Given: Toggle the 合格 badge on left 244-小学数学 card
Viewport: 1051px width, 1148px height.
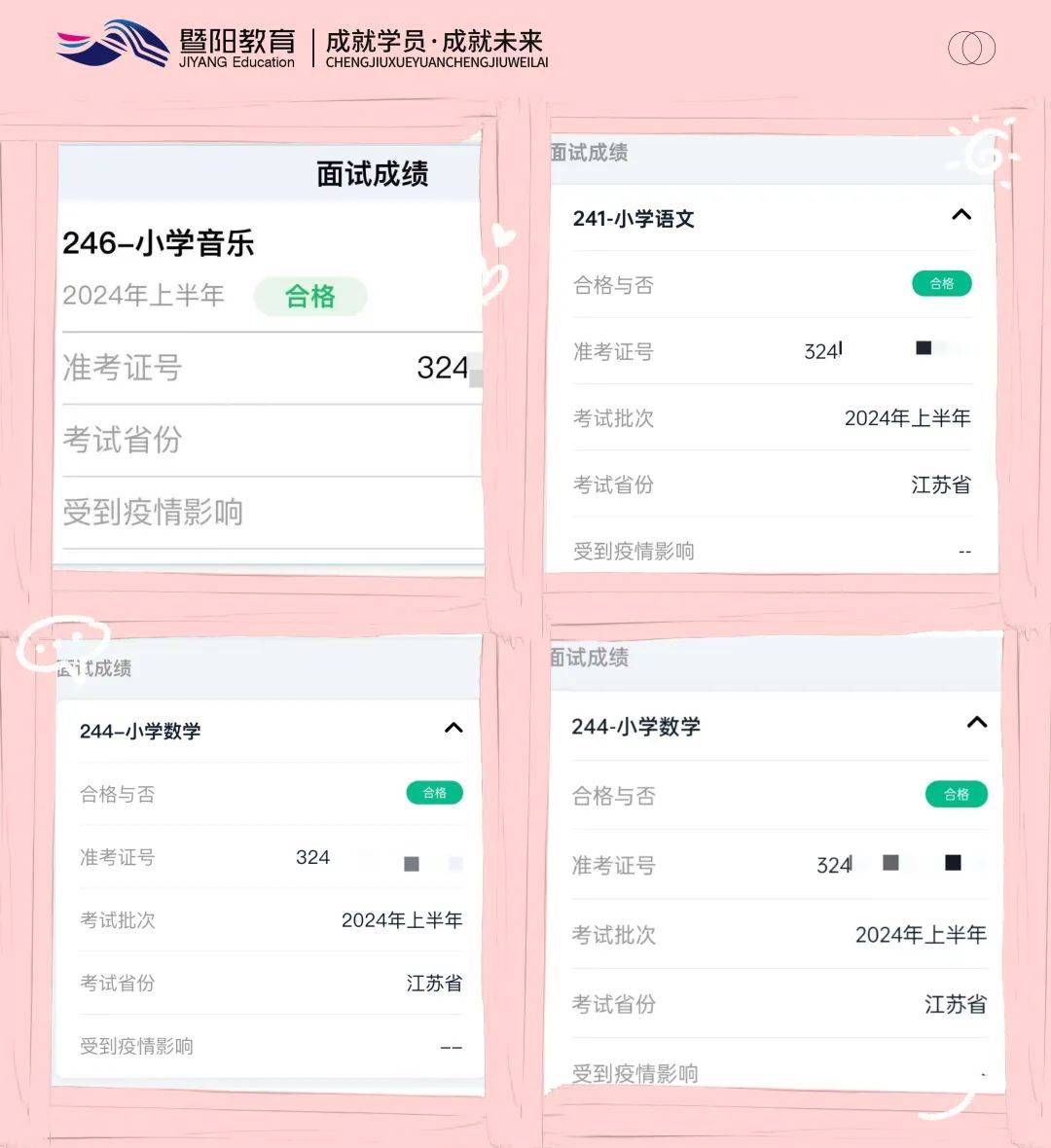Looking at the screenshot, I should tap(434, 793).
